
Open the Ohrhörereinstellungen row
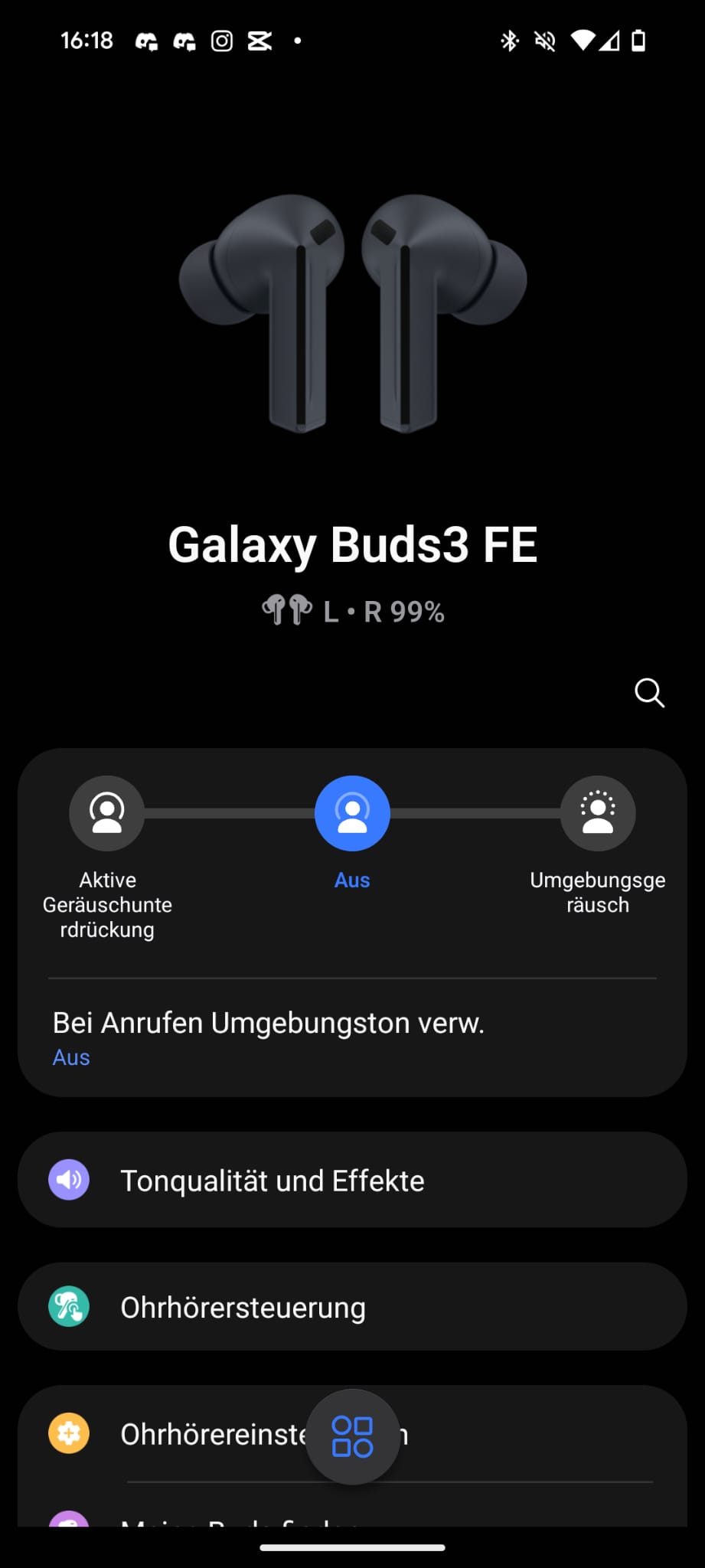click(191, 1434)
